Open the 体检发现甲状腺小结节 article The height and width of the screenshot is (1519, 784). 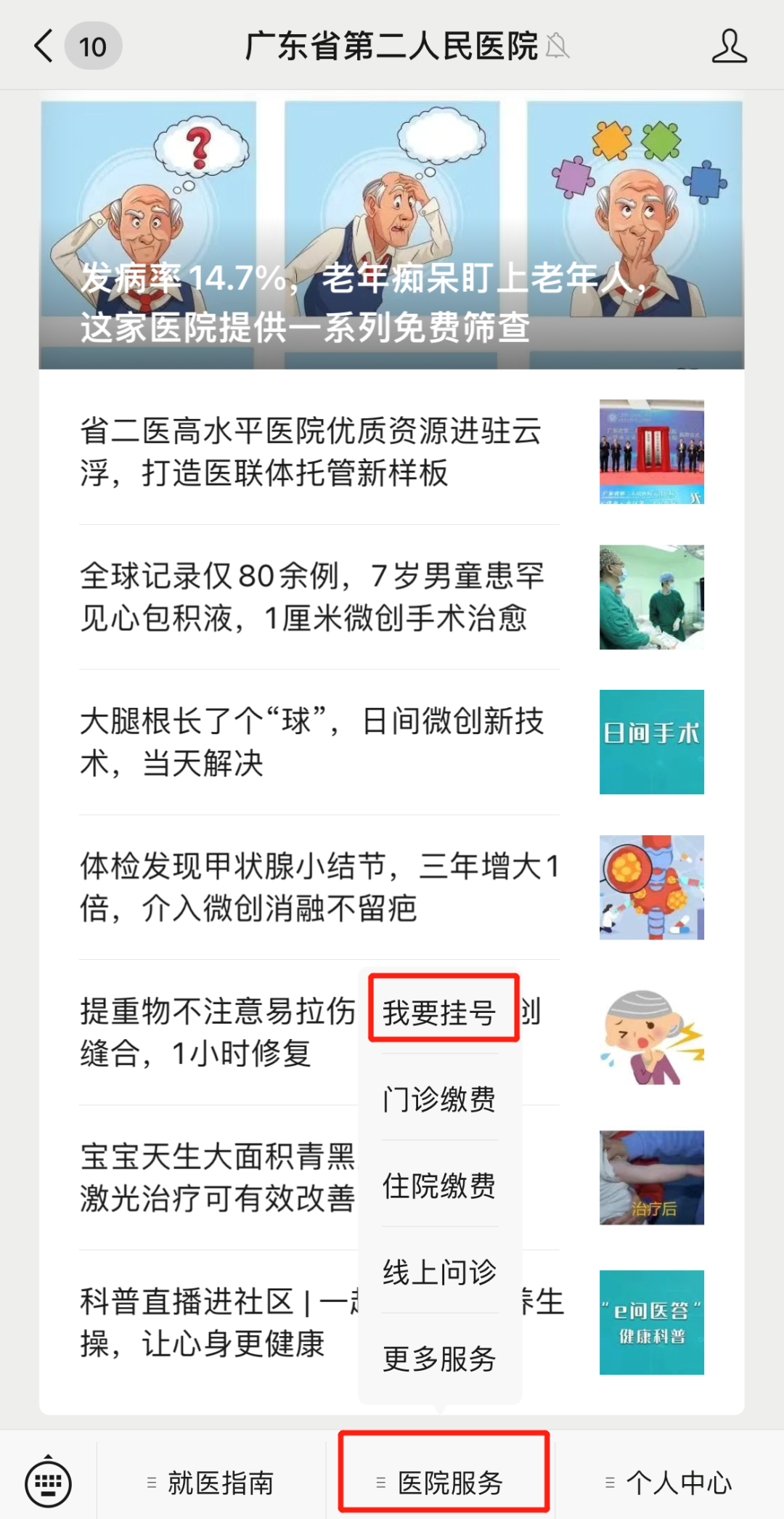point(391,887)
